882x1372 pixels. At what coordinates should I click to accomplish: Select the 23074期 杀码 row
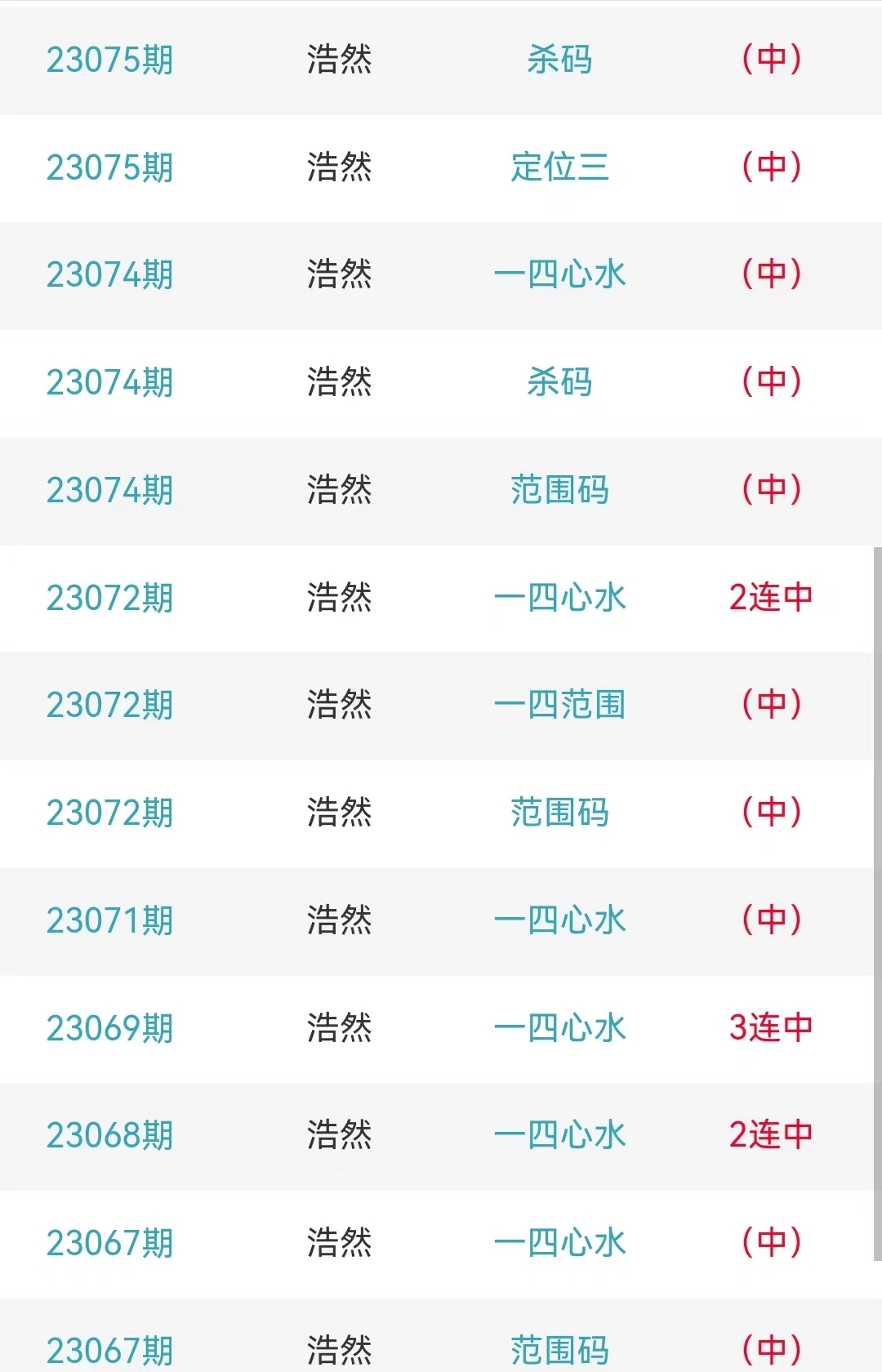(559, 382)
